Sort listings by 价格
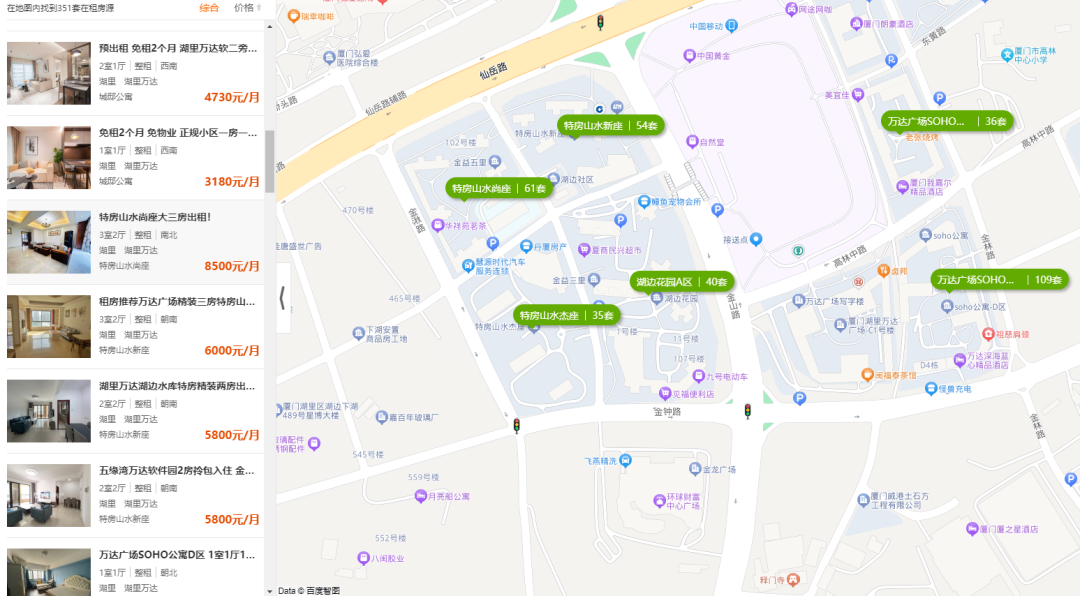Screen dimensions: 1080x596 click(244, 8)
